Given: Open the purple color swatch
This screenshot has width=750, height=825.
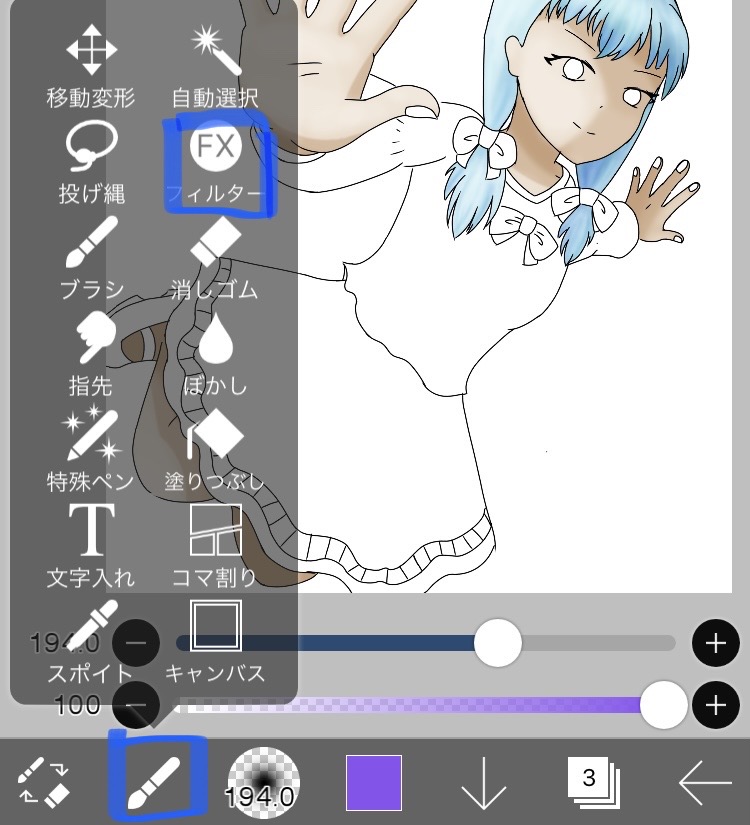Looking at the screenshot, I should coord(374,782).
